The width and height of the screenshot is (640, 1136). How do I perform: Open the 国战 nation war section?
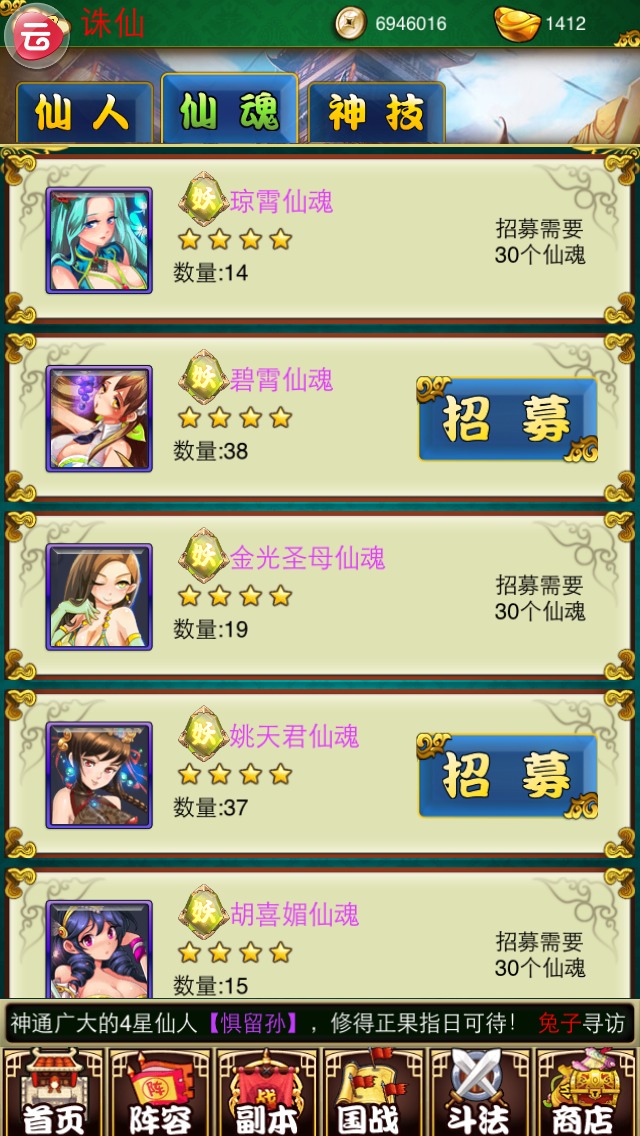tap(373, 1091)
